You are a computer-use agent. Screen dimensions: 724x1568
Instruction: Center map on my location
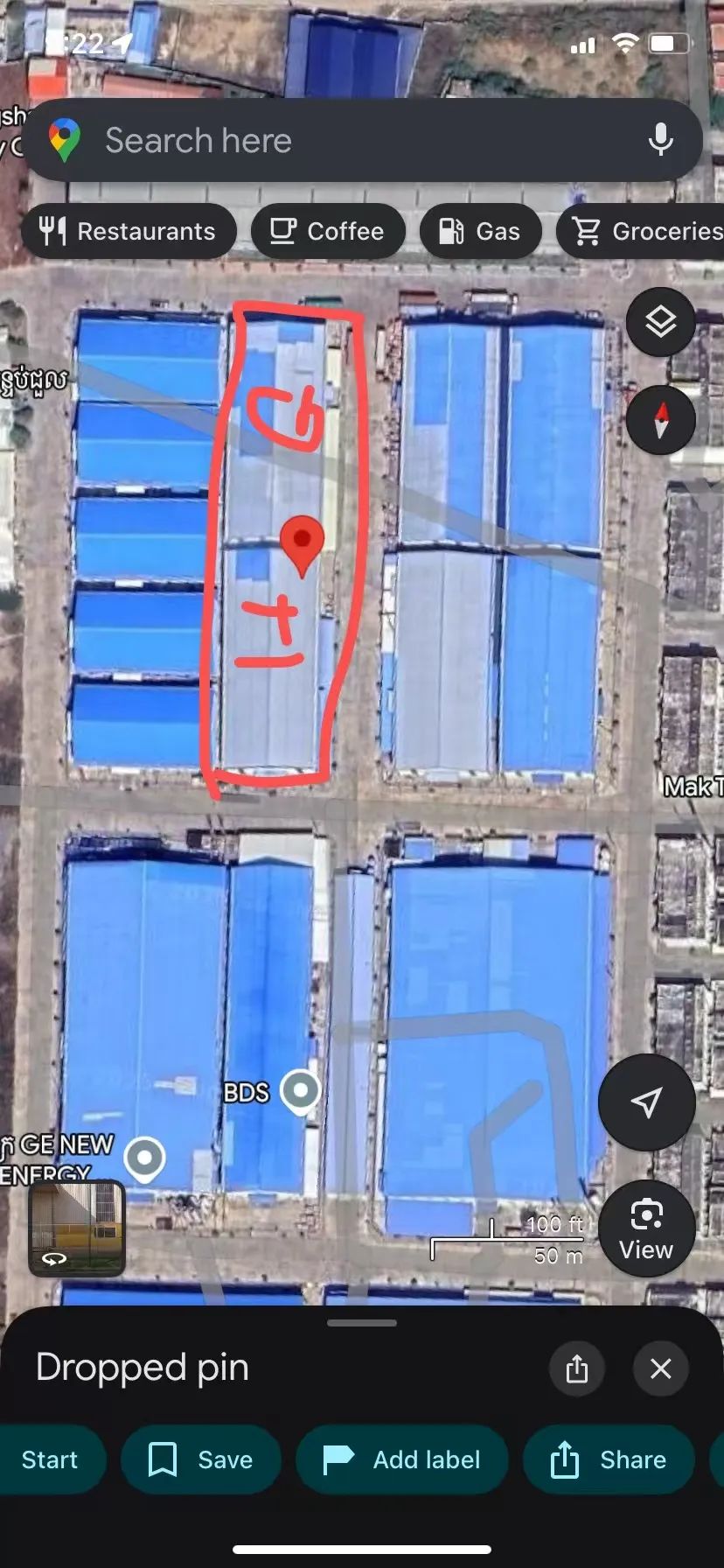[647, 1102]
